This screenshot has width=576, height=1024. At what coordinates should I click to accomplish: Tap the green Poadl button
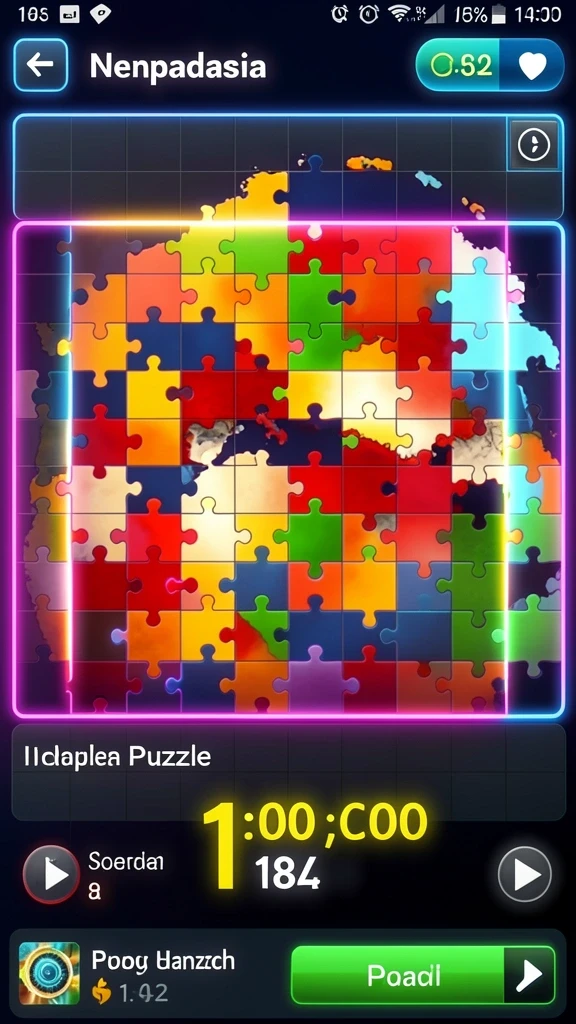coord(423,975)
